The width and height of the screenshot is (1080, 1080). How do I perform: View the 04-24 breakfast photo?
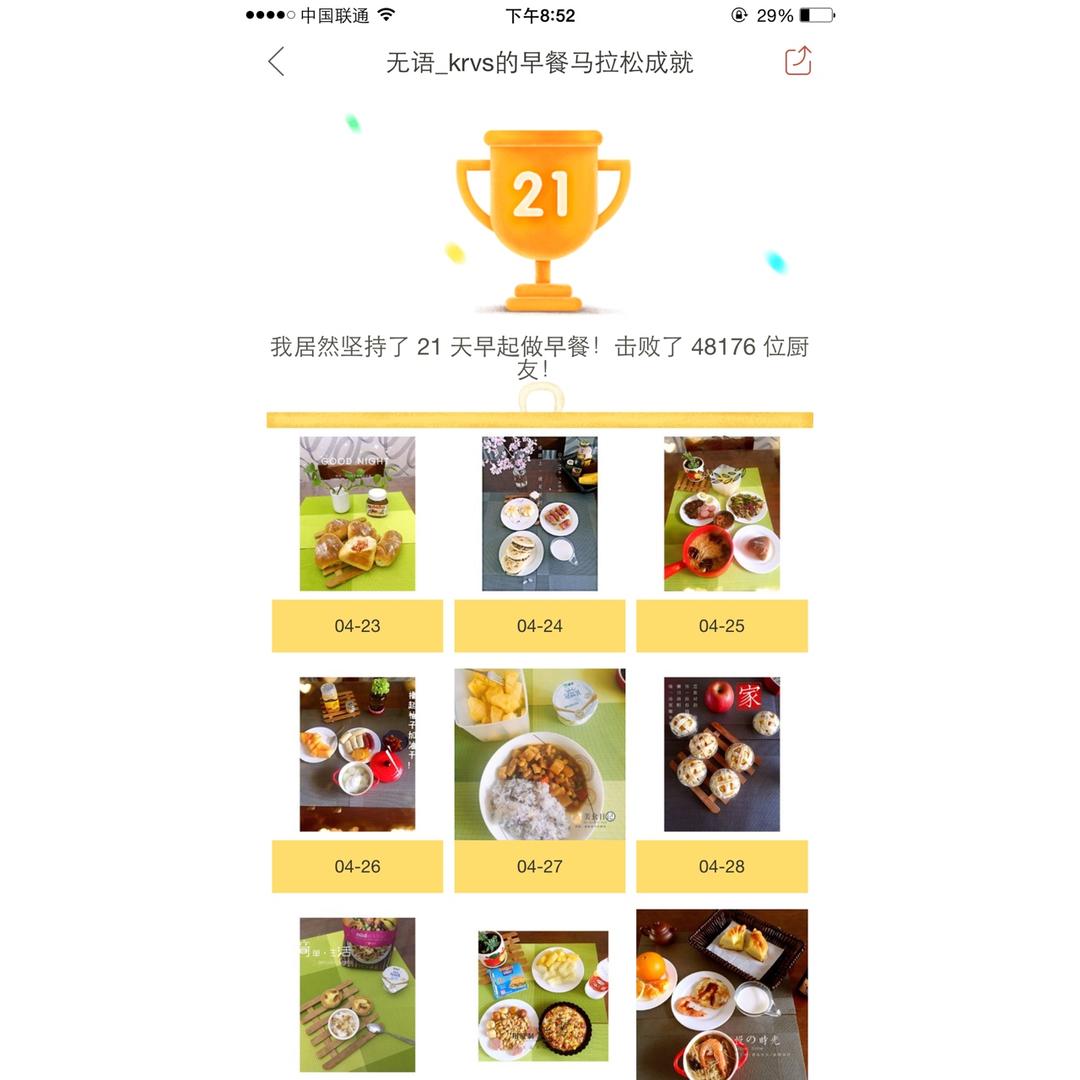pos(540,514)
